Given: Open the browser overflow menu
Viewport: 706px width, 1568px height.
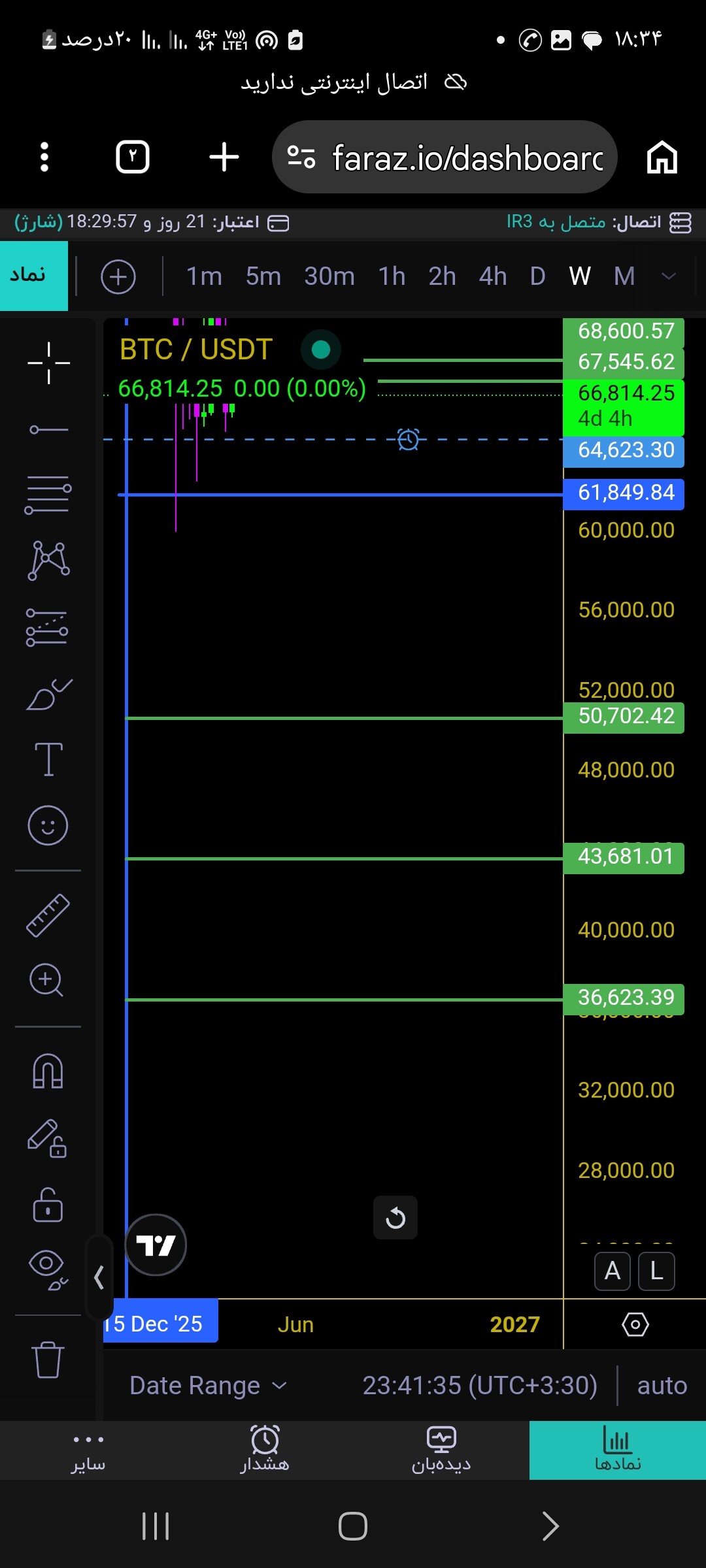Looking at the screenshot, I should (44, 157).
